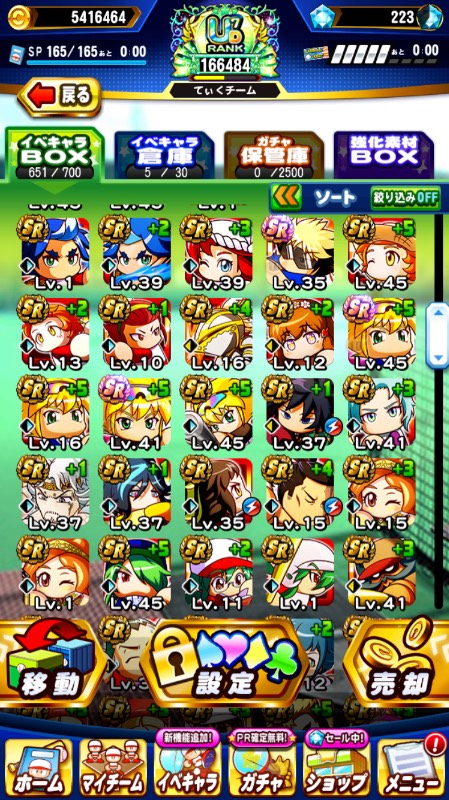Tap the list scrollbar handle
449x800 pixels.
(x=437, y=335)
